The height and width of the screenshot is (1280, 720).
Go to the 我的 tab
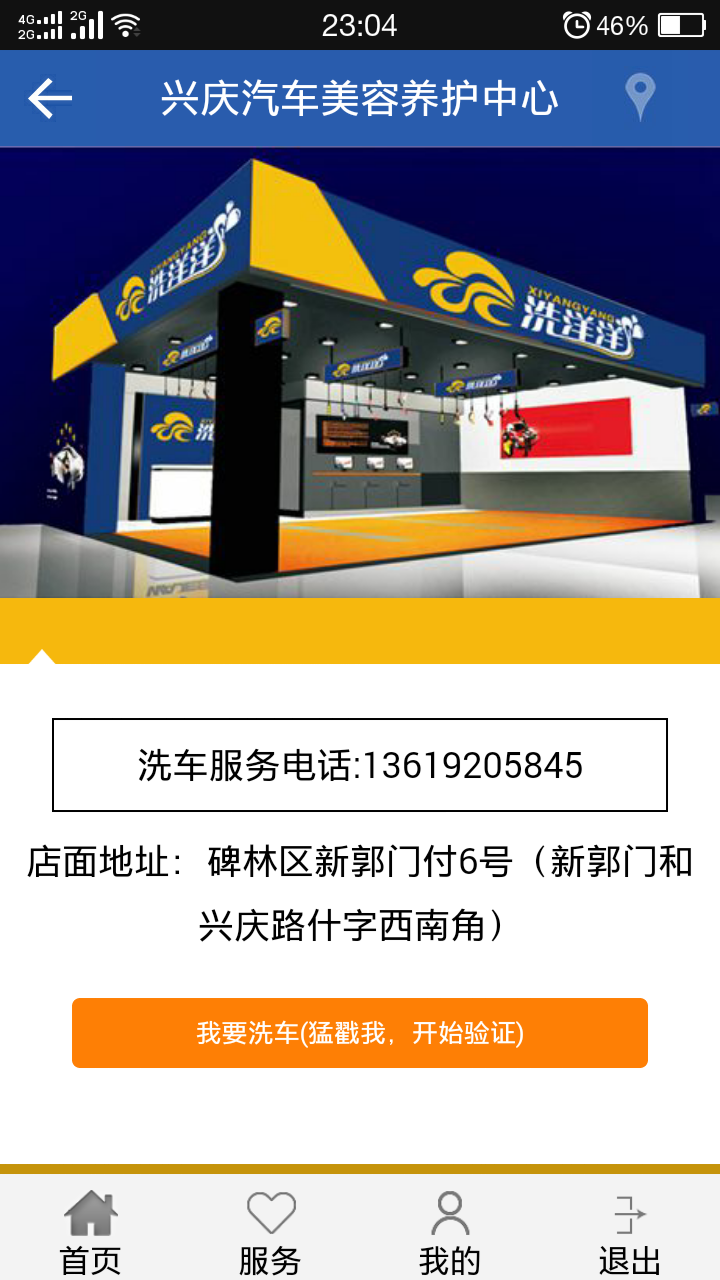click(x=450, y=1232)
